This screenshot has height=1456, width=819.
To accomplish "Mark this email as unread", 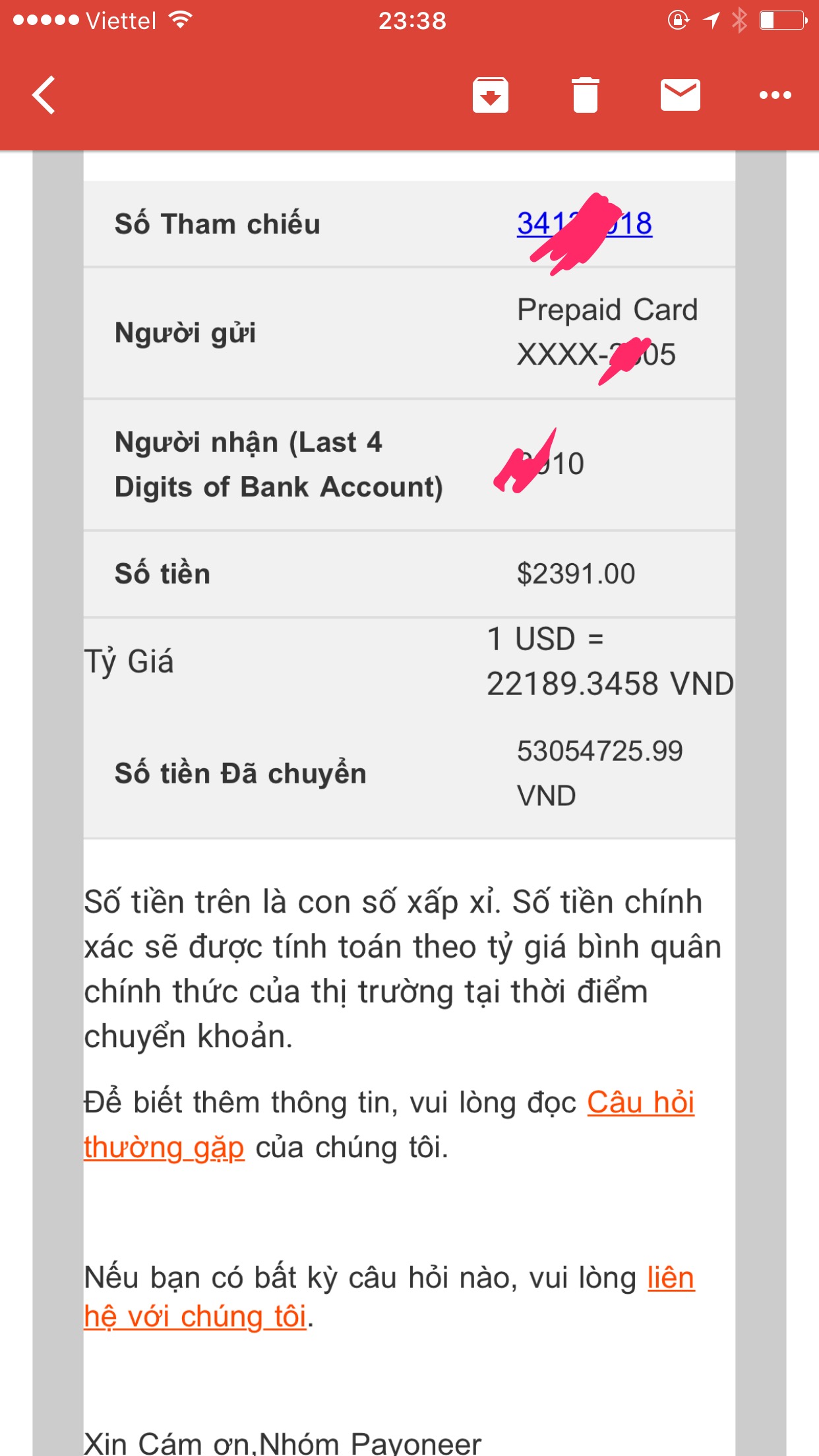I will pos(680,96).
